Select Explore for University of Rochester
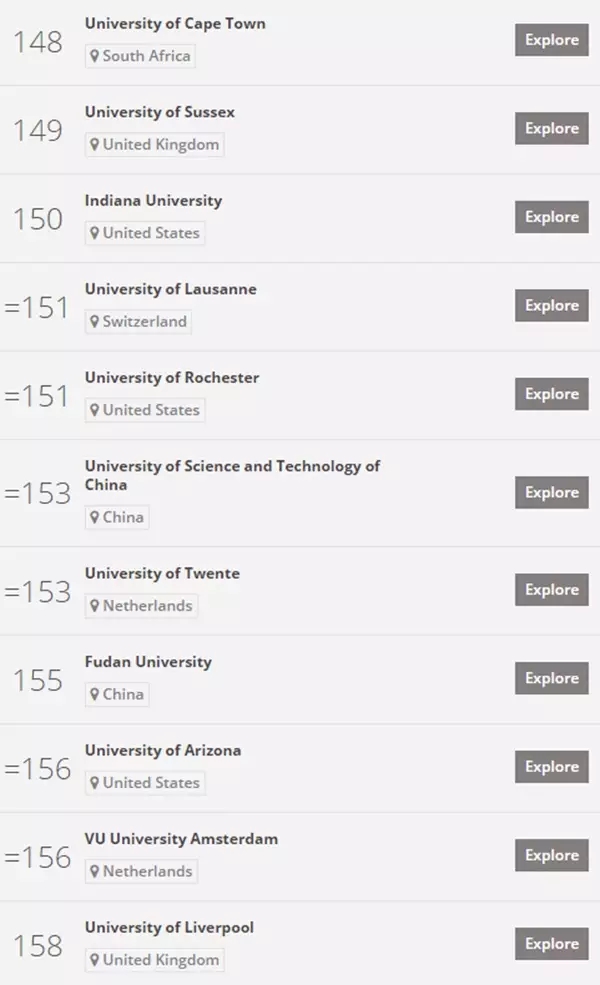Screen dimensions: 600x985 (552, 395)
